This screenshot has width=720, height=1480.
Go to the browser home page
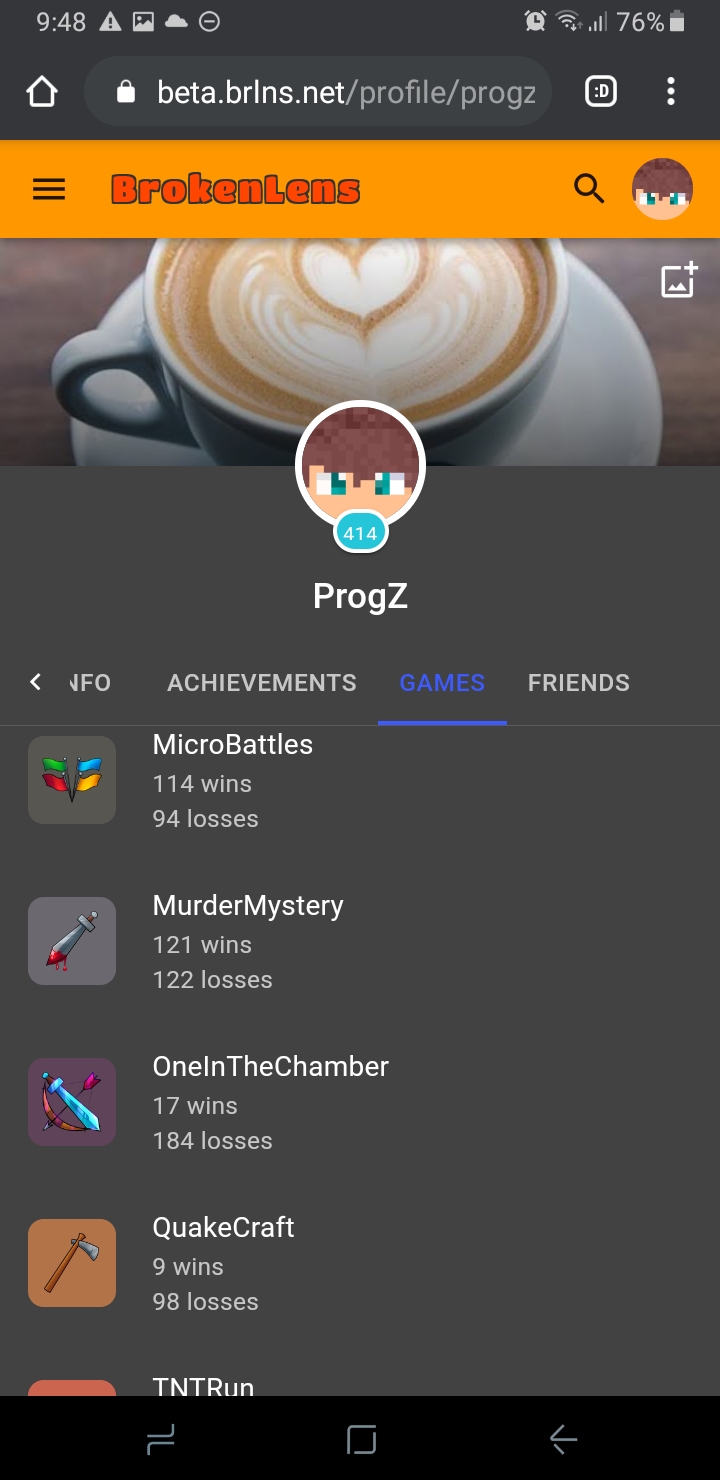pyautogui.click(x=42, y=92)
